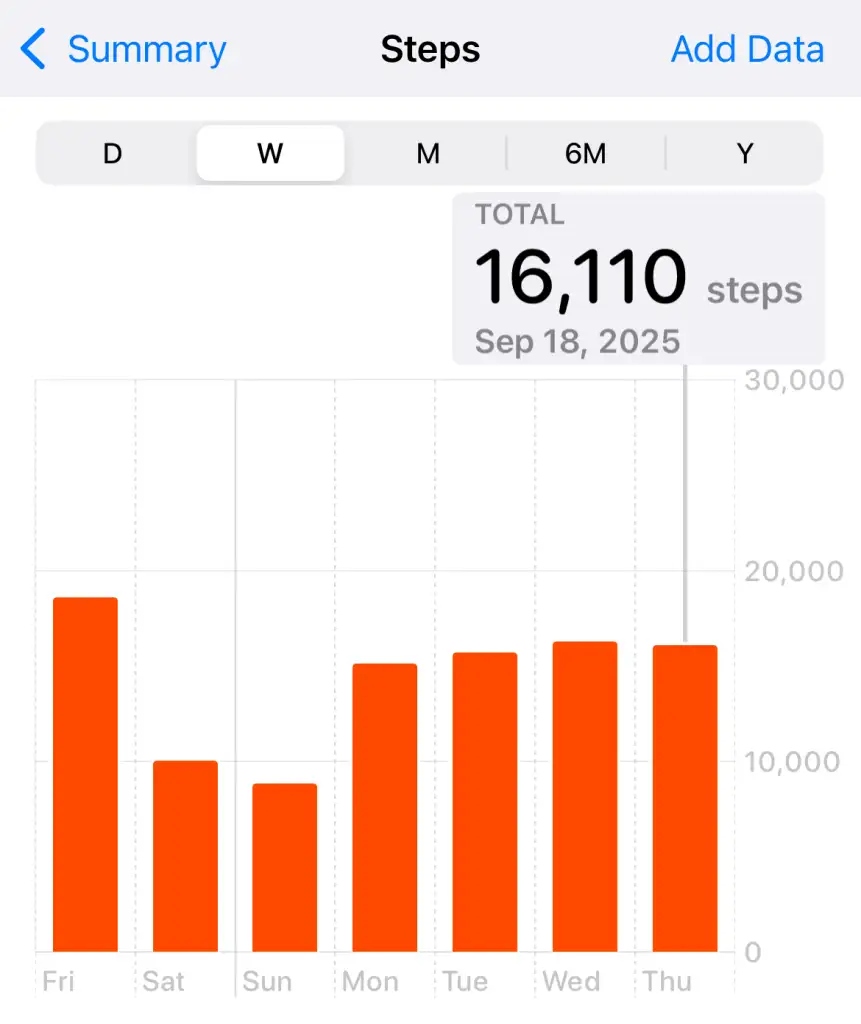861x1024 pixels.
Task: Select the Mon steps bar
Action: click(385, 808)
